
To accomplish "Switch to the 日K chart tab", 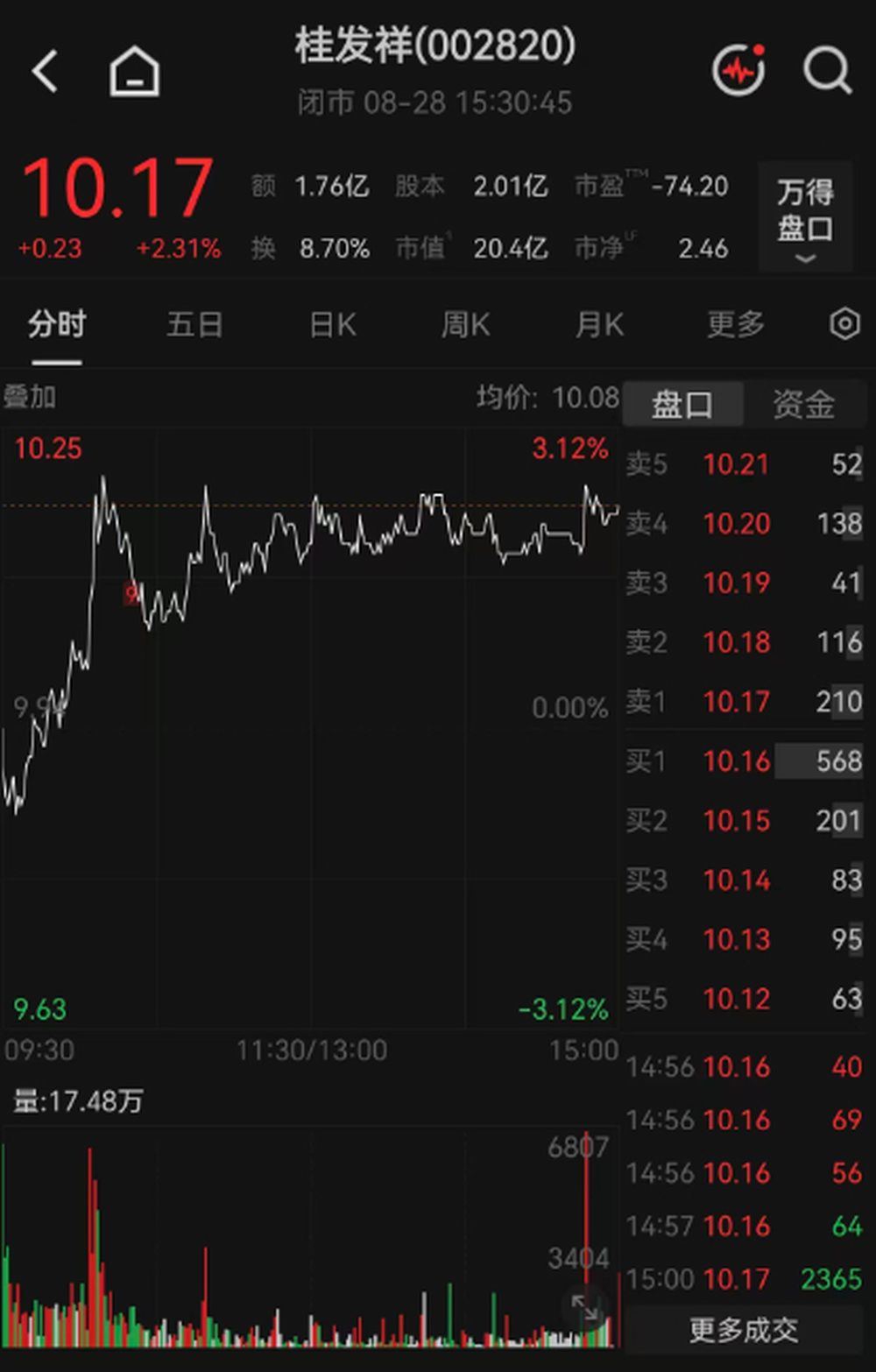I will [333, 325].
